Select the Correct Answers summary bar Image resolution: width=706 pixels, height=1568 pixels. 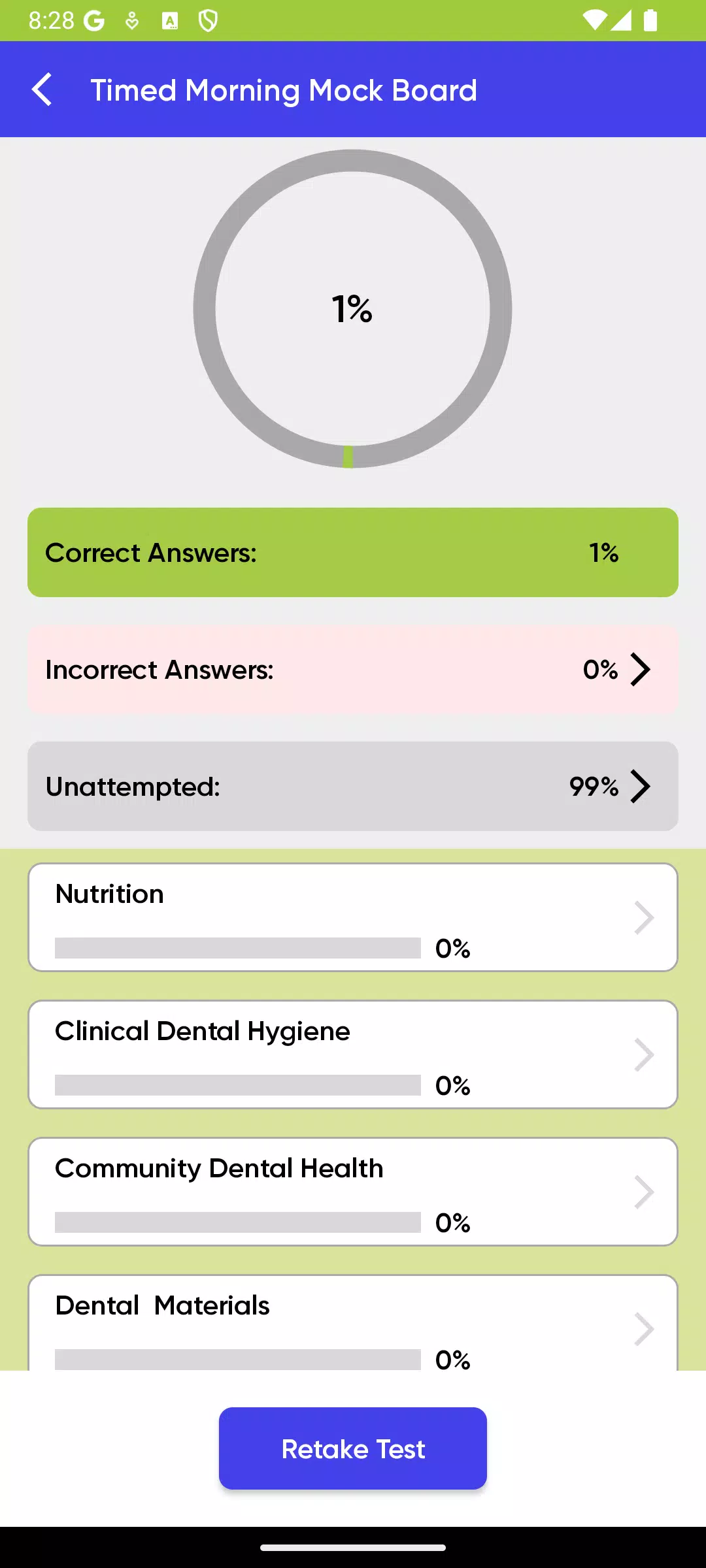pos(353,552)
